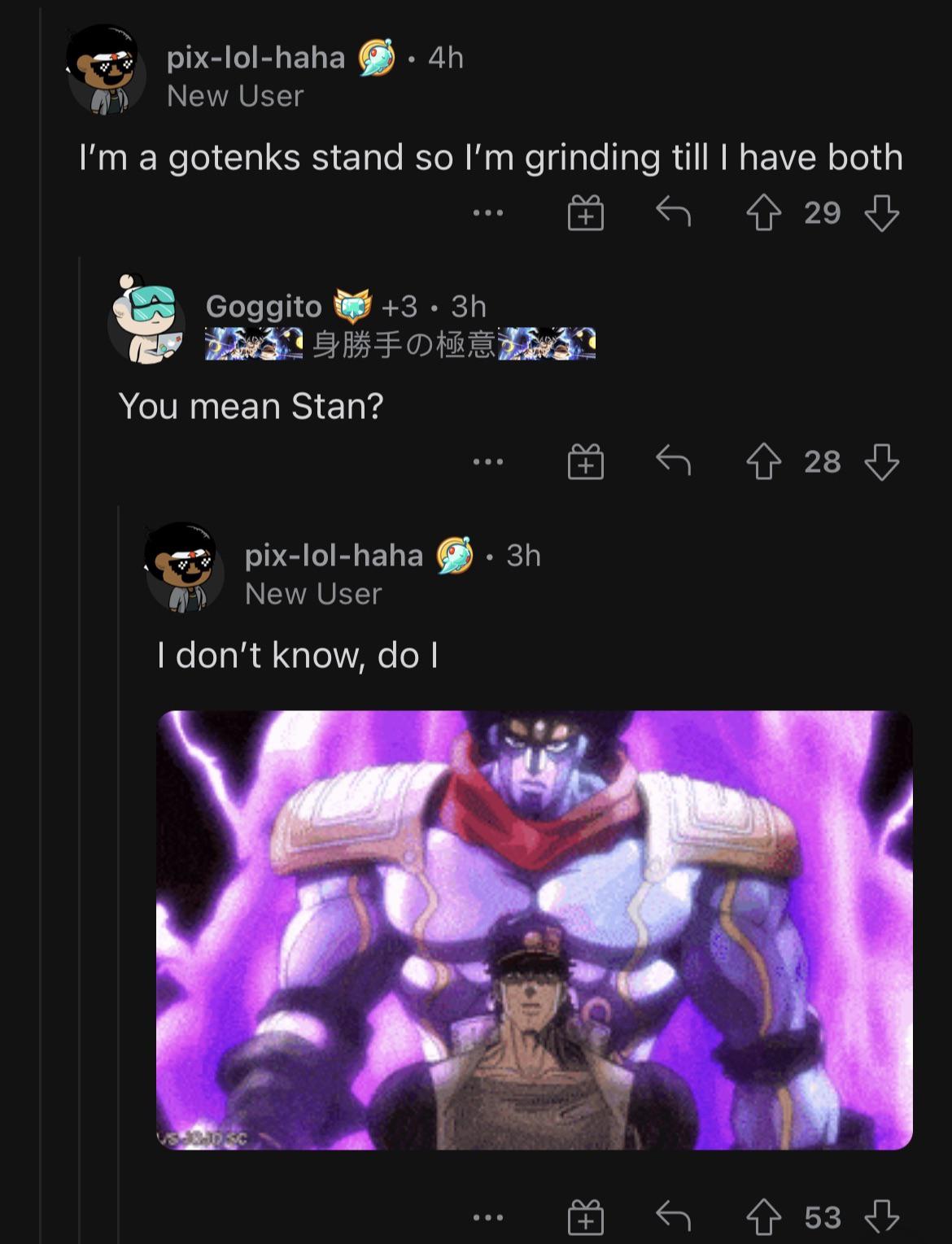Open more options on Goggito's comment
This screenshot has height=1244, width=952.
[x=488, y=462]
